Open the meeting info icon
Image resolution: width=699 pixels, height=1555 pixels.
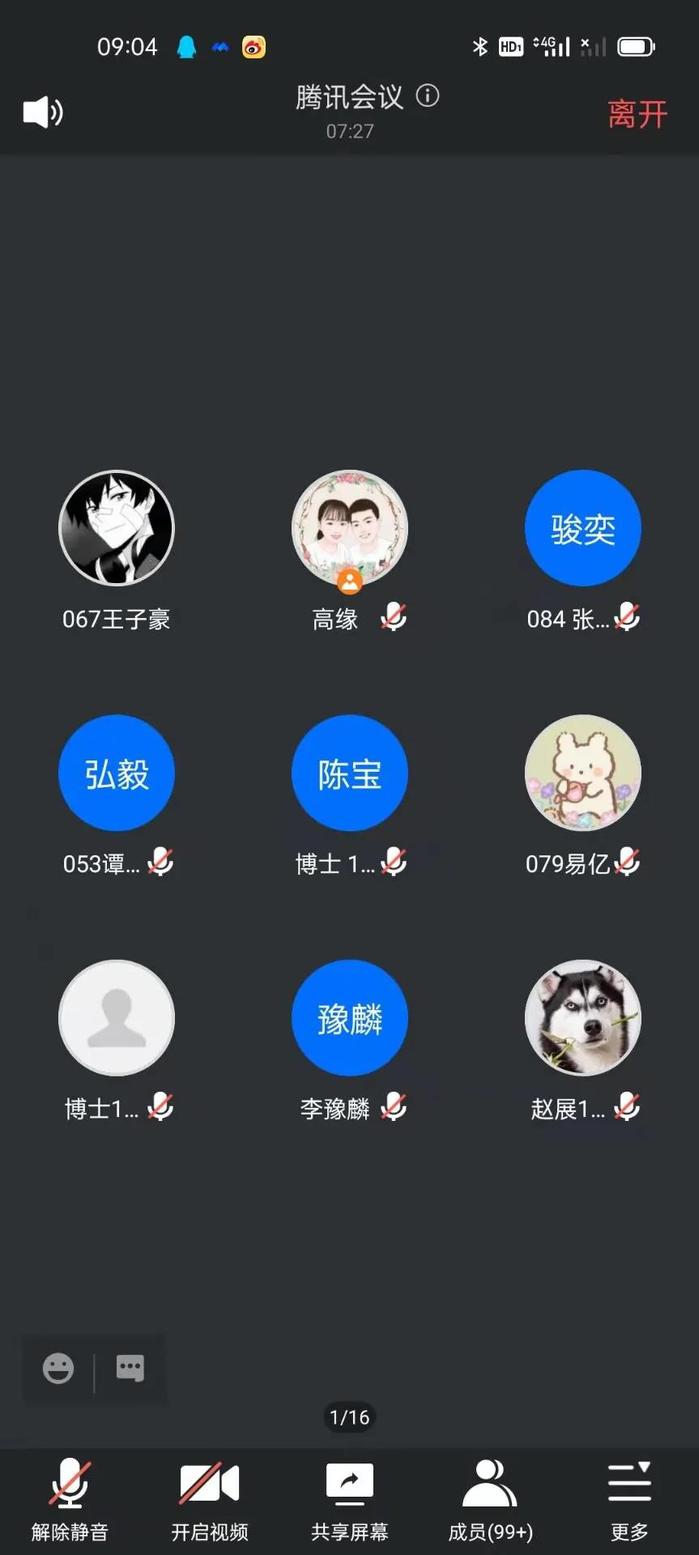click(428, 96)
